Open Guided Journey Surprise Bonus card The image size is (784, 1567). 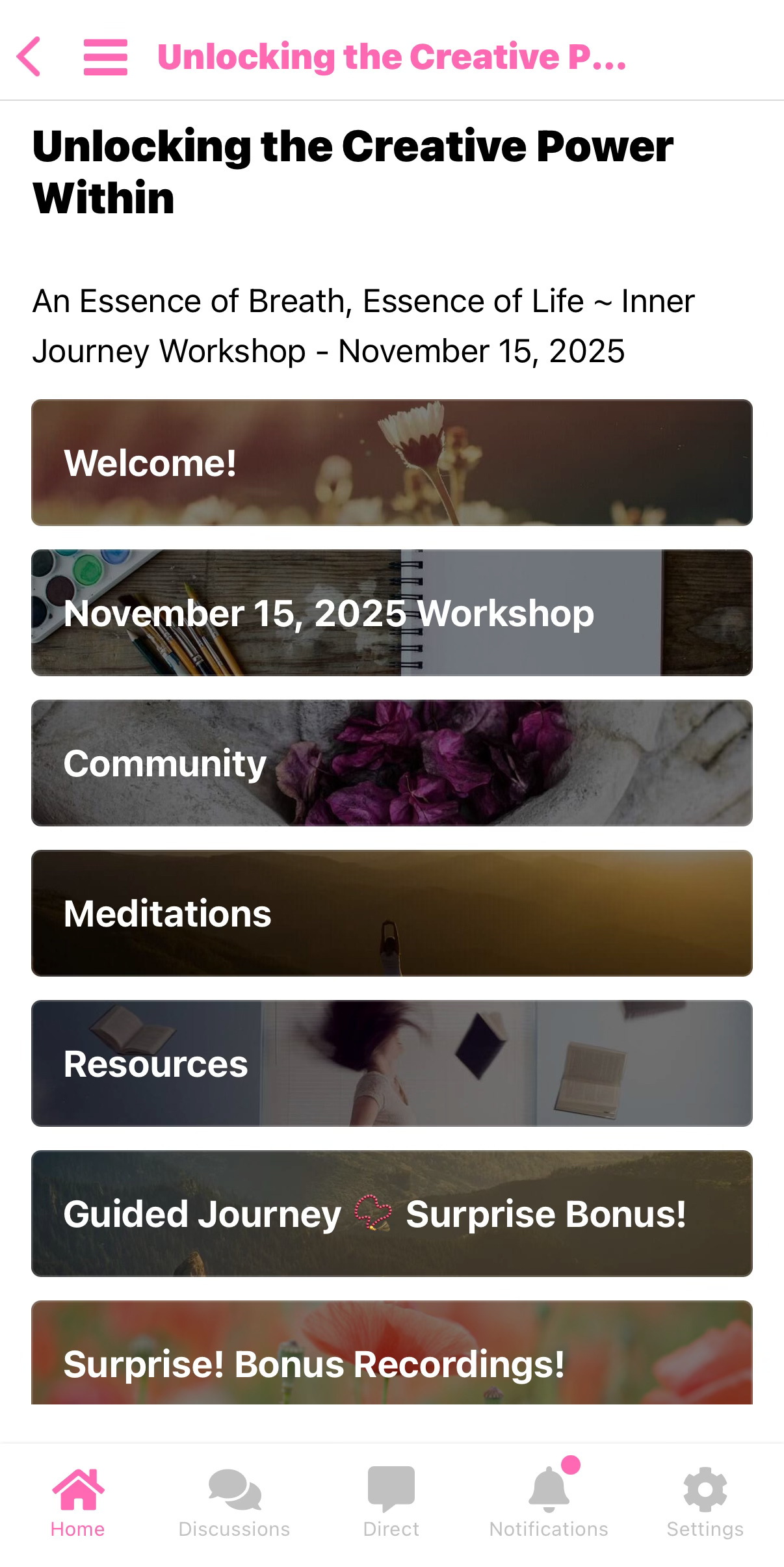pos(391,1213)
